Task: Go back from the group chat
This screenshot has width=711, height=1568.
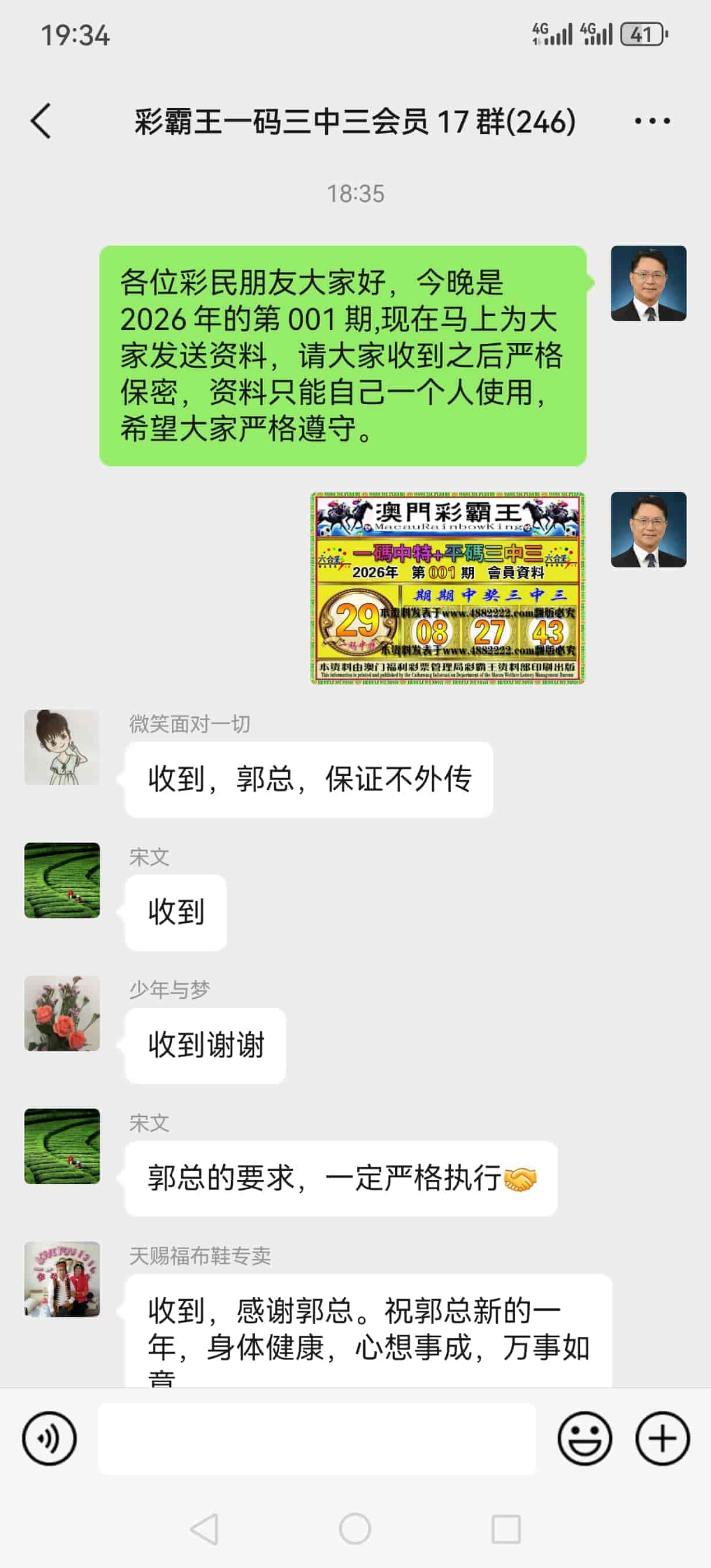Action: (41, 121)
